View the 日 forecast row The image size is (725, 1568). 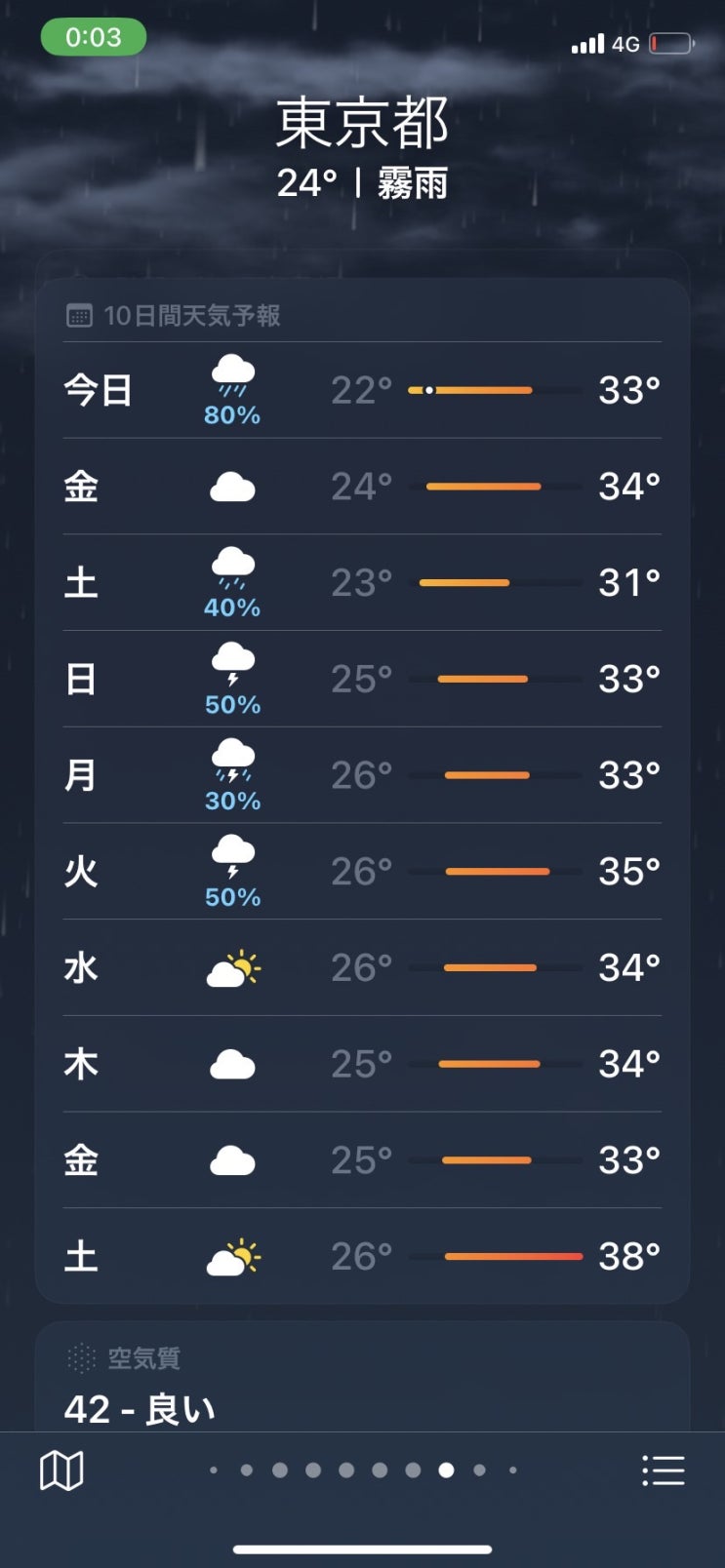tap(362, 679)
